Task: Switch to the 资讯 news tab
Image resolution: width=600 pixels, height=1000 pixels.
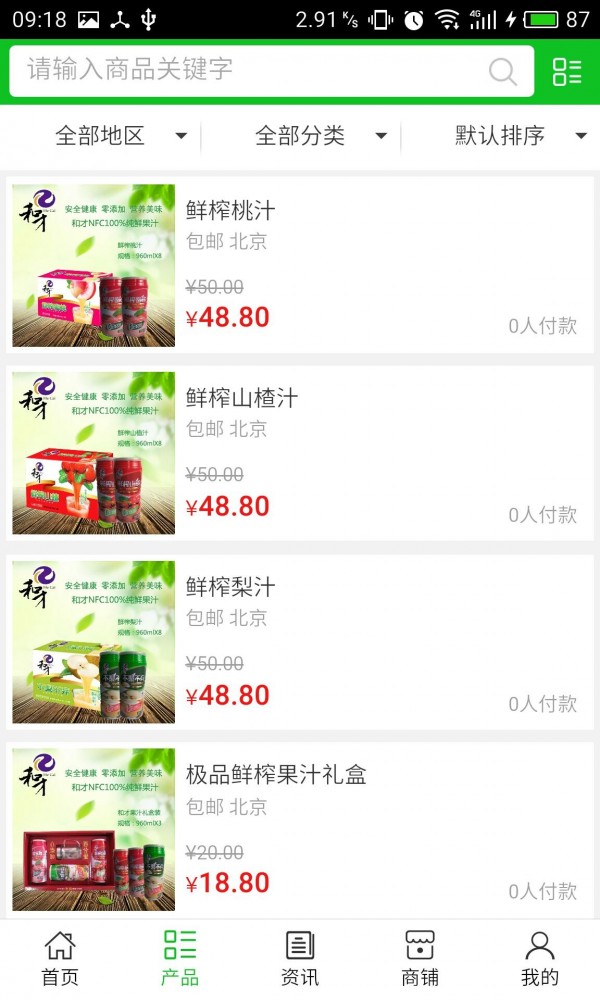Action: pyautogui.click(x=300, y=958)
